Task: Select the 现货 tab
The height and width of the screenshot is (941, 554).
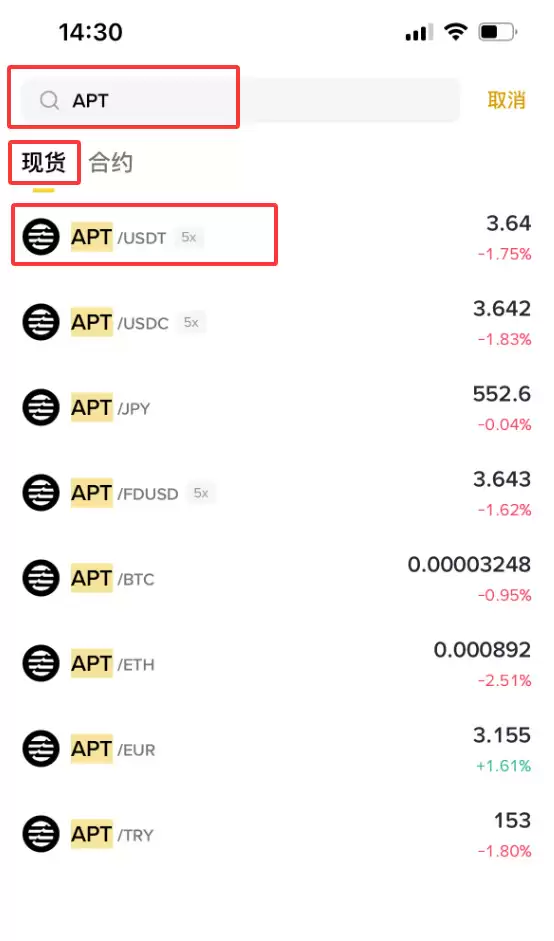Action: (x=44, y=163)
